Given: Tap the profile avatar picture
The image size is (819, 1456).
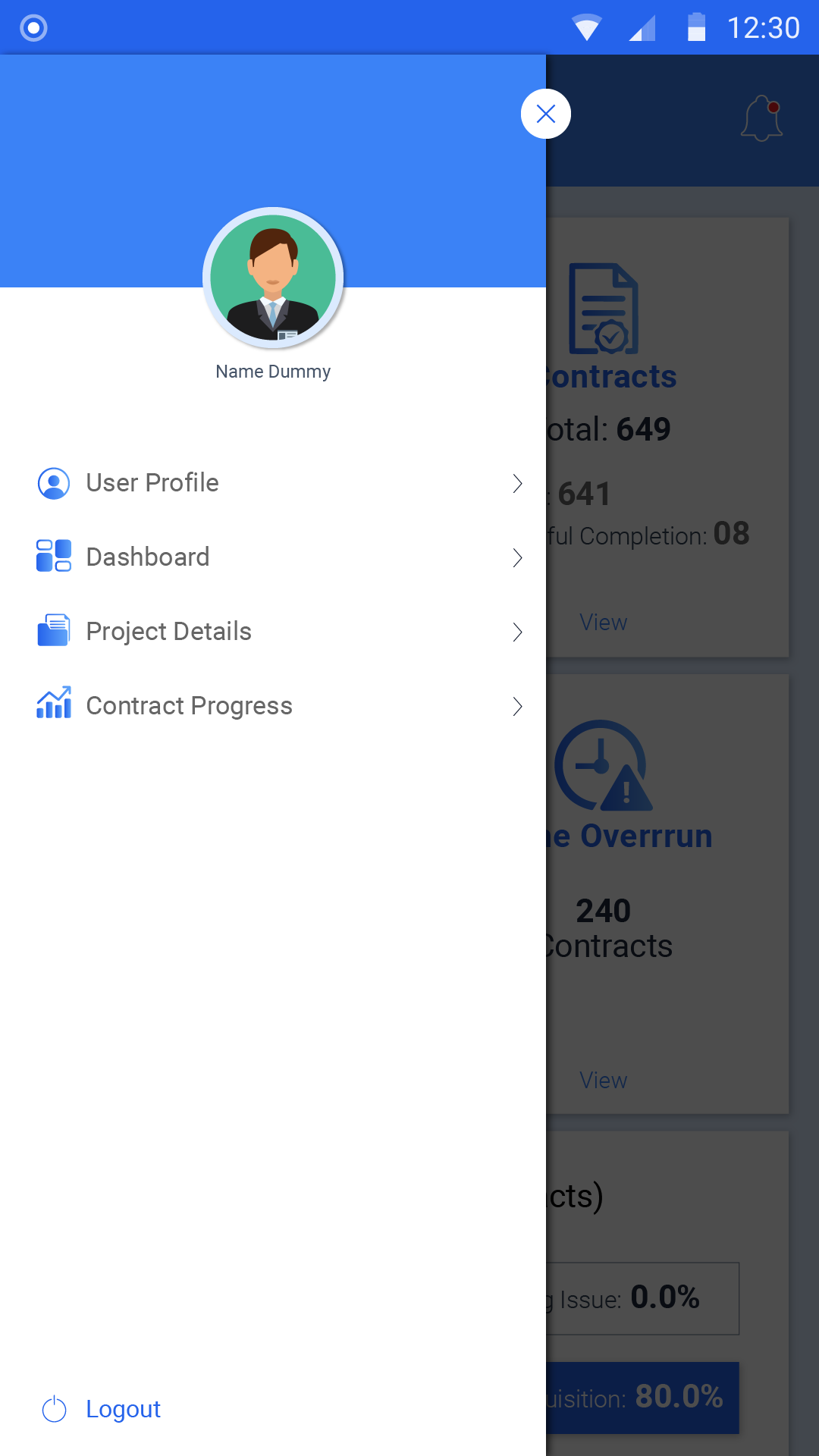Looking at the screenshot, I should pos(273,278).
